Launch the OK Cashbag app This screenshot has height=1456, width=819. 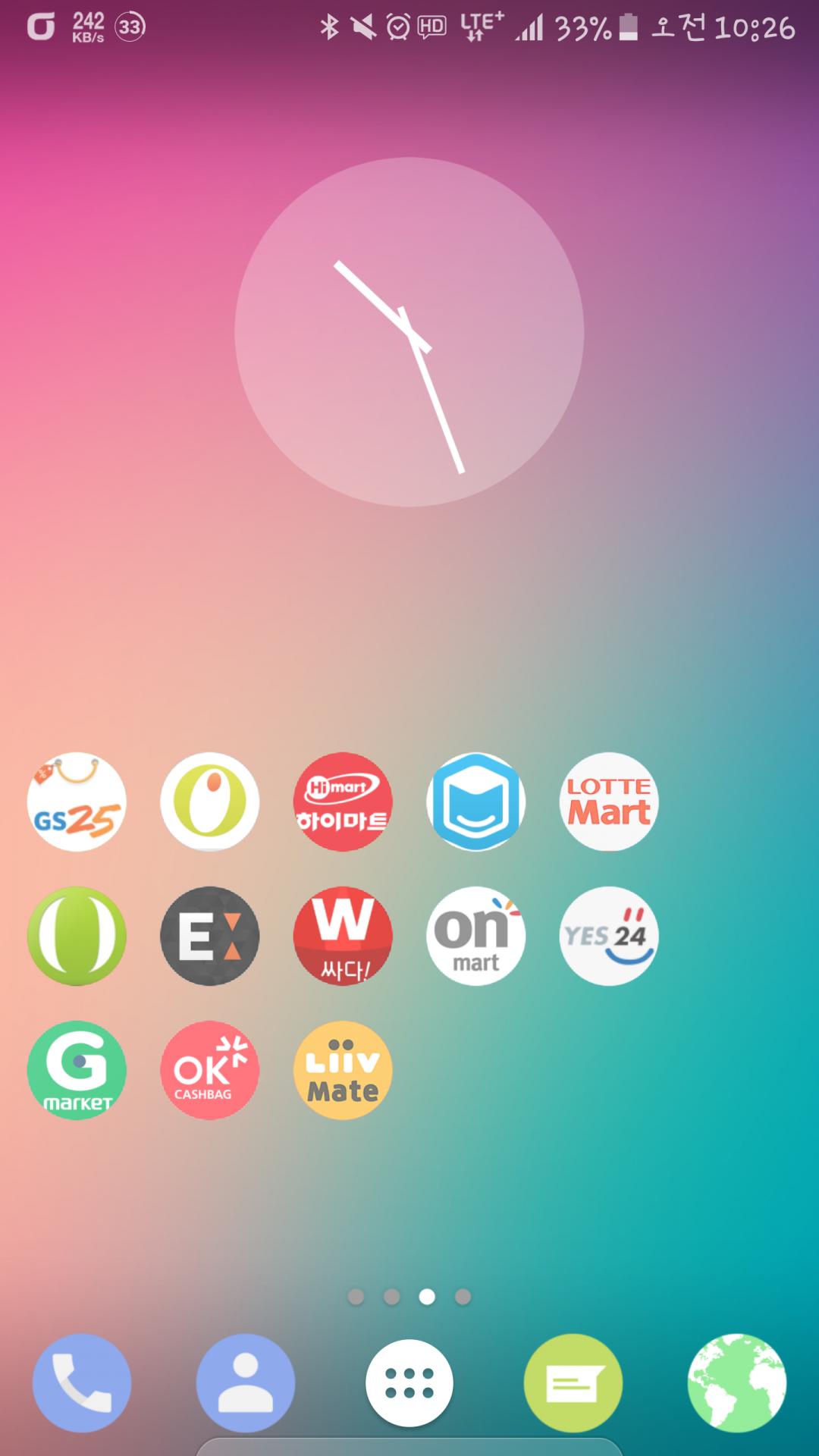209,1070
